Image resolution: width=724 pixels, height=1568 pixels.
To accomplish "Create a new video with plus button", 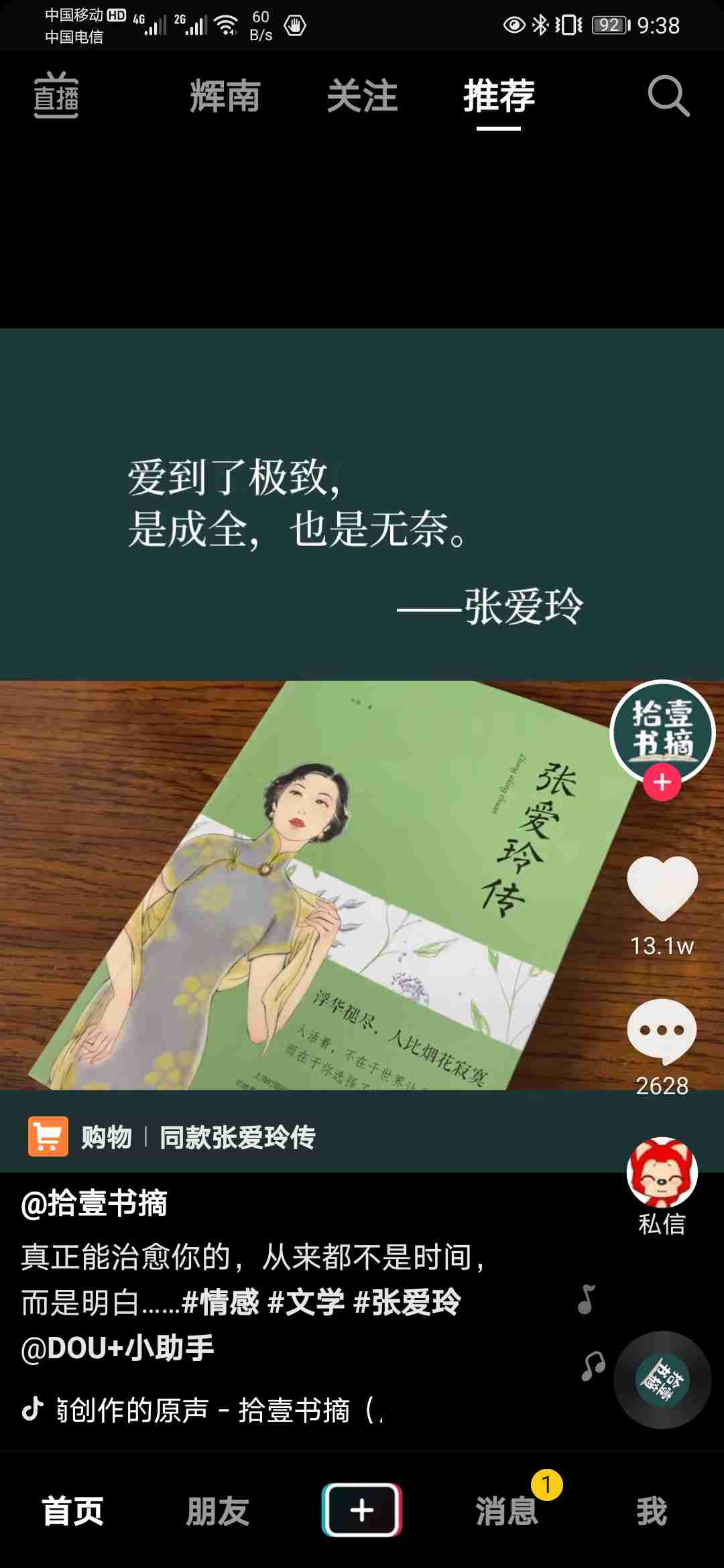I will click(x=362, y=1510).
